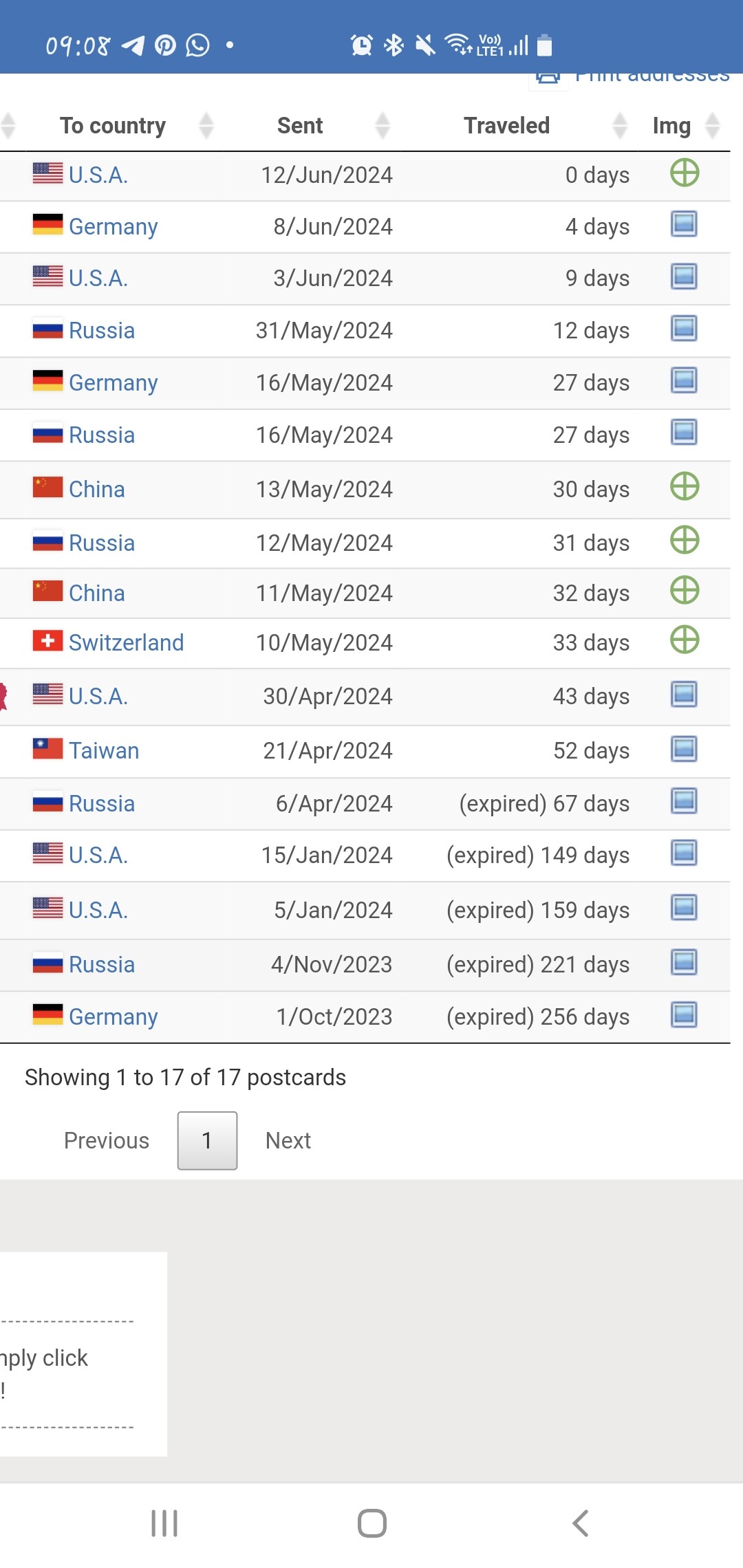Image resolution: width=743 pixels, height=1568 pixels.
Task: Add image for Switzerland postcard
Action: click(x=685, y=640)
